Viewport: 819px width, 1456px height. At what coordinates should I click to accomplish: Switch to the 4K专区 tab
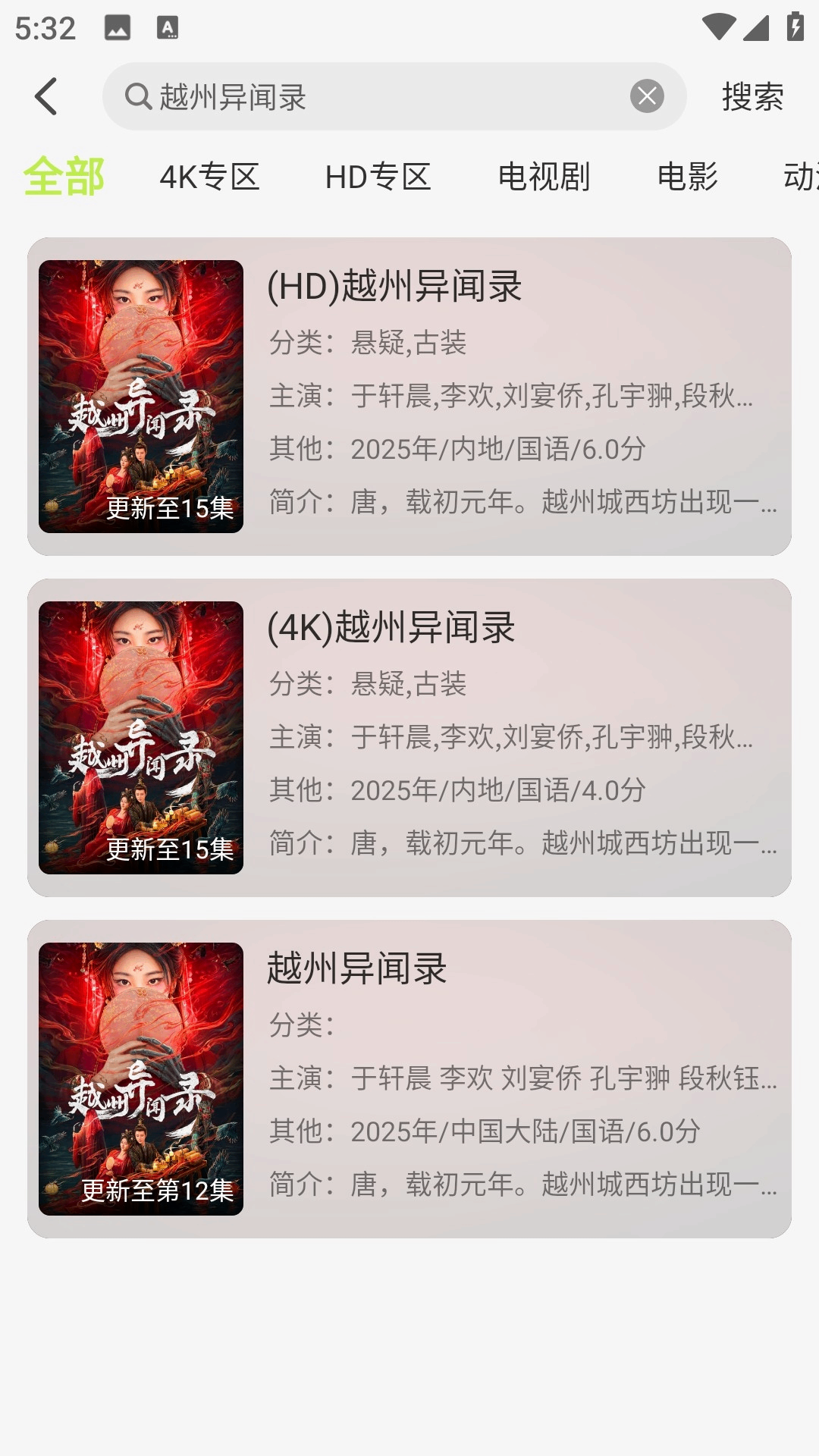point(209,177)
